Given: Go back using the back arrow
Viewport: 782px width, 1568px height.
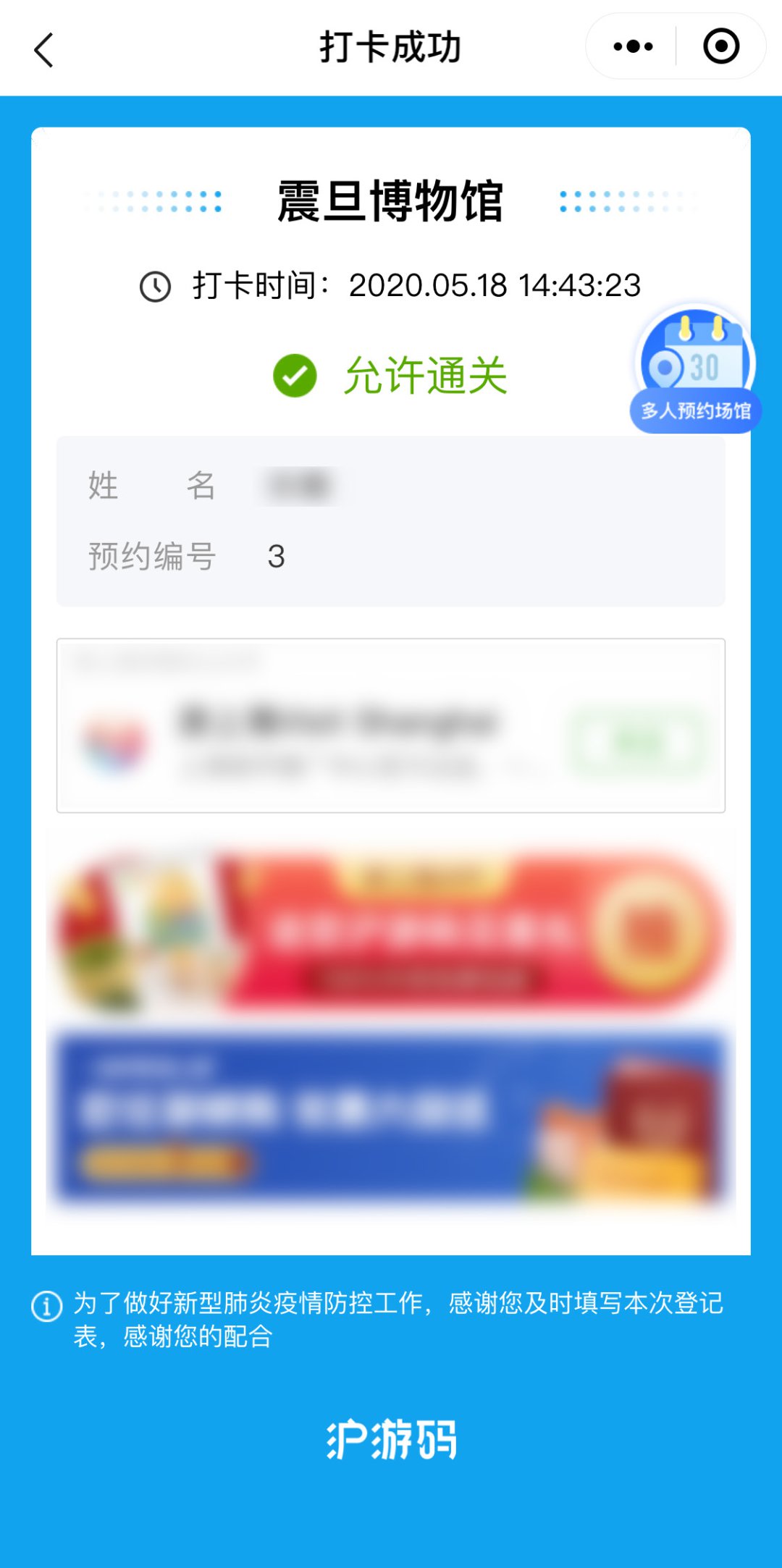Looking at the screenshot, I should point(44,50).
